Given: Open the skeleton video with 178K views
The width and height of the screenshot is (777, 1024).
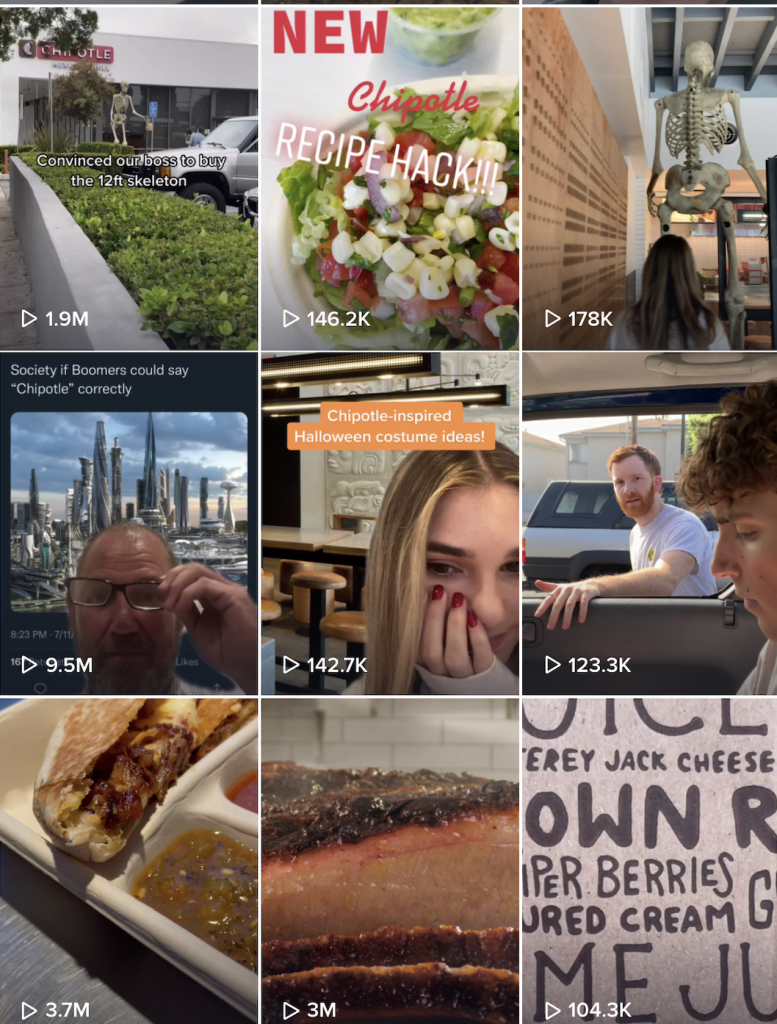Looking at the screenshot, I should (x=649, y=178).
